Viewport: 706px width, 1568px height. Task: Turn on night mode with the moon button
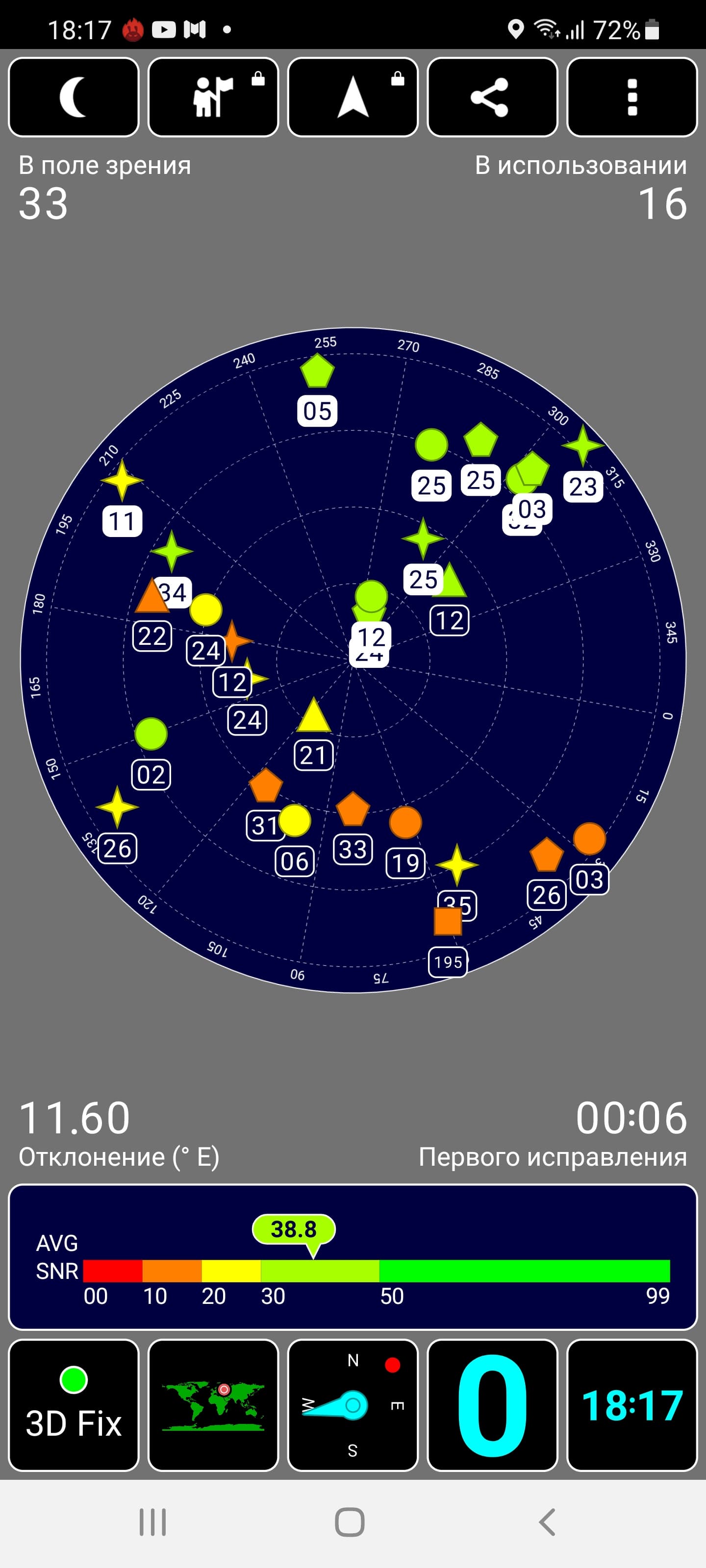coord(74,98)
